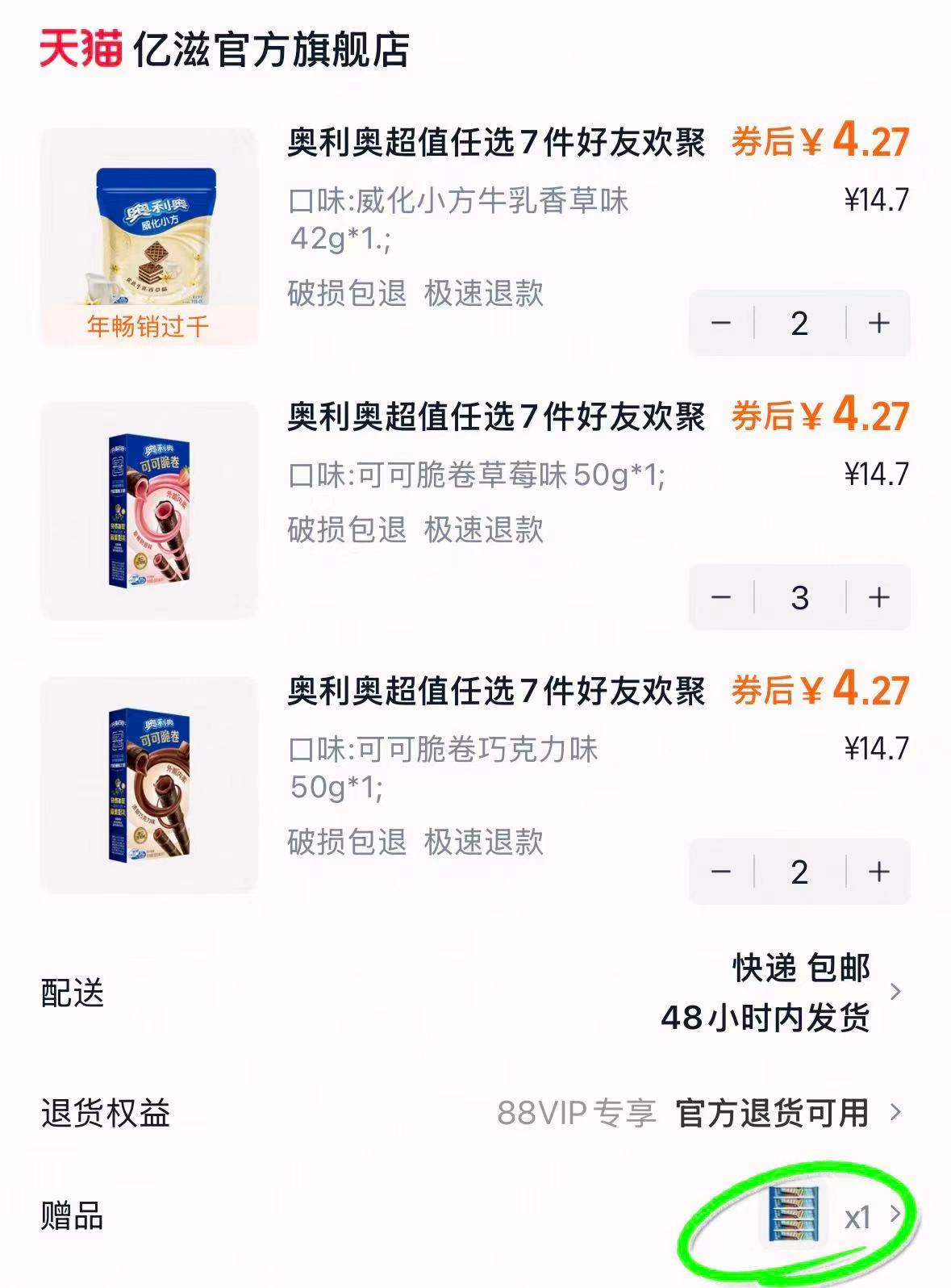This screenshot has width=951, height=1288.
Task: Decrease strawberry 可可脆卷 quantity to 2
Action: [x=720, y=597]
